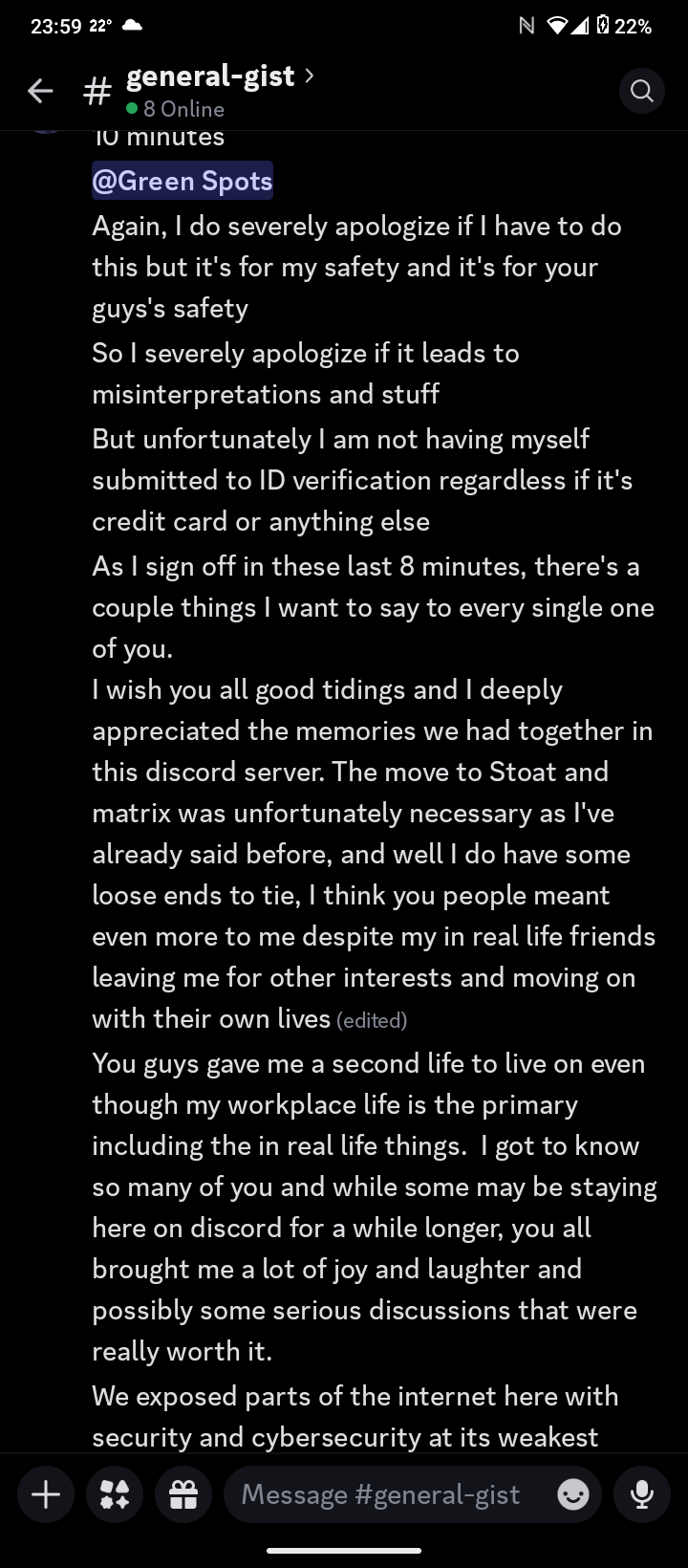The image size is (688, 1568).
Task: Open the @Green Spots mention
Action: point(182,181)
